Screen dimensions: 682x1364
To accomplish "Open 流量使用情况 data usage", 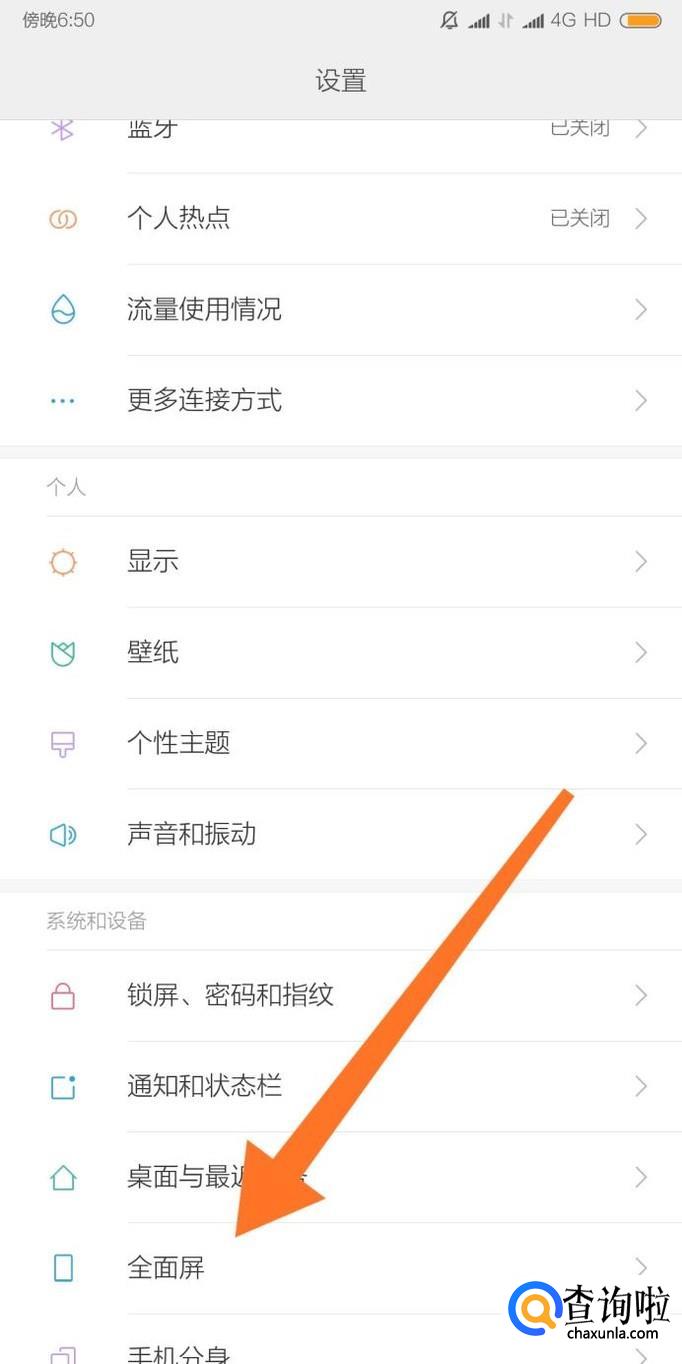I will pyautogui.click(x=340, y=310).
